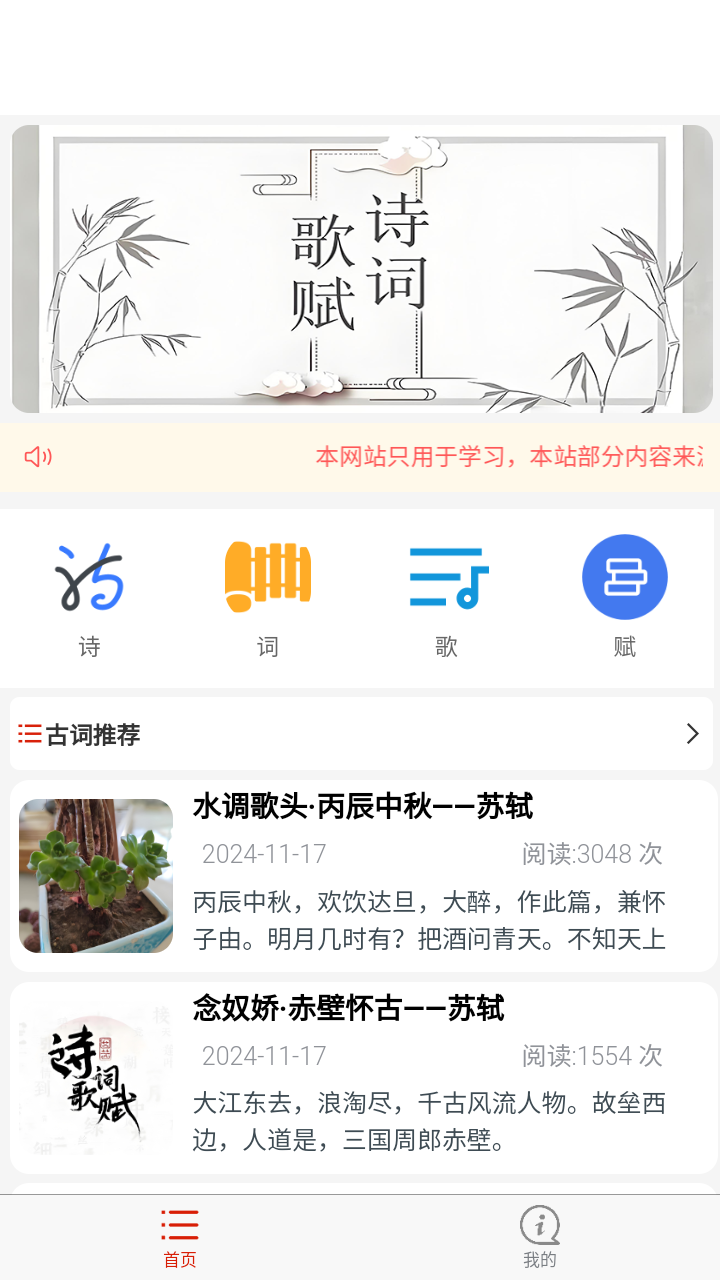Open 水调歌头·丙辰中秋——苏轼 article
Viewport: 720px width, 1280px height.
point(364,806)
